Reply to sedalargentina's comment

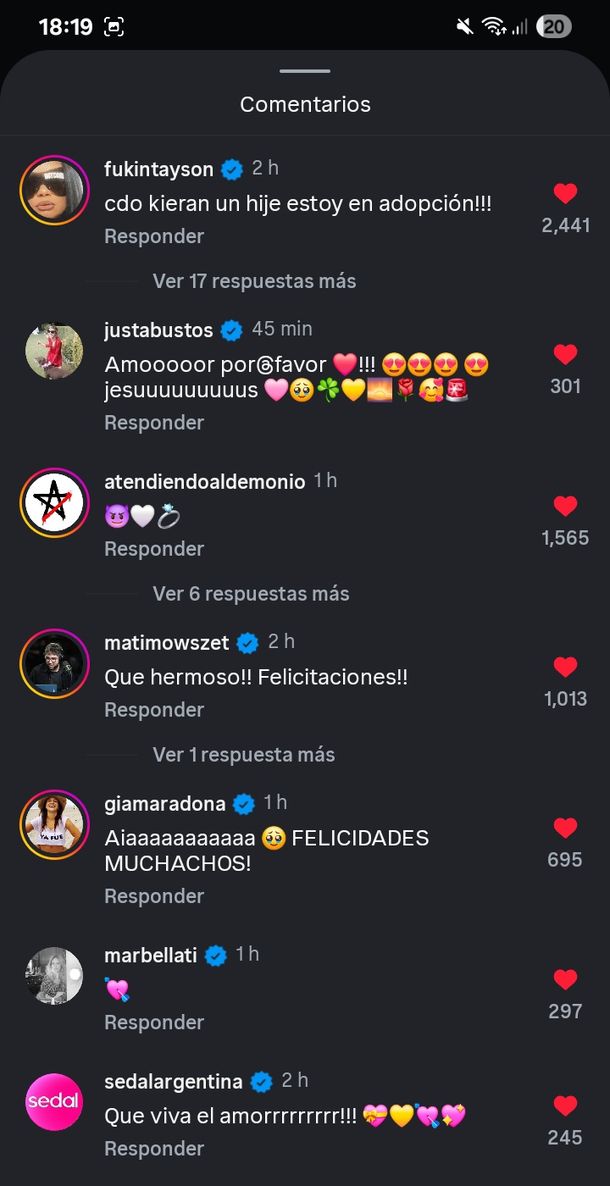tap(154, 1148)
